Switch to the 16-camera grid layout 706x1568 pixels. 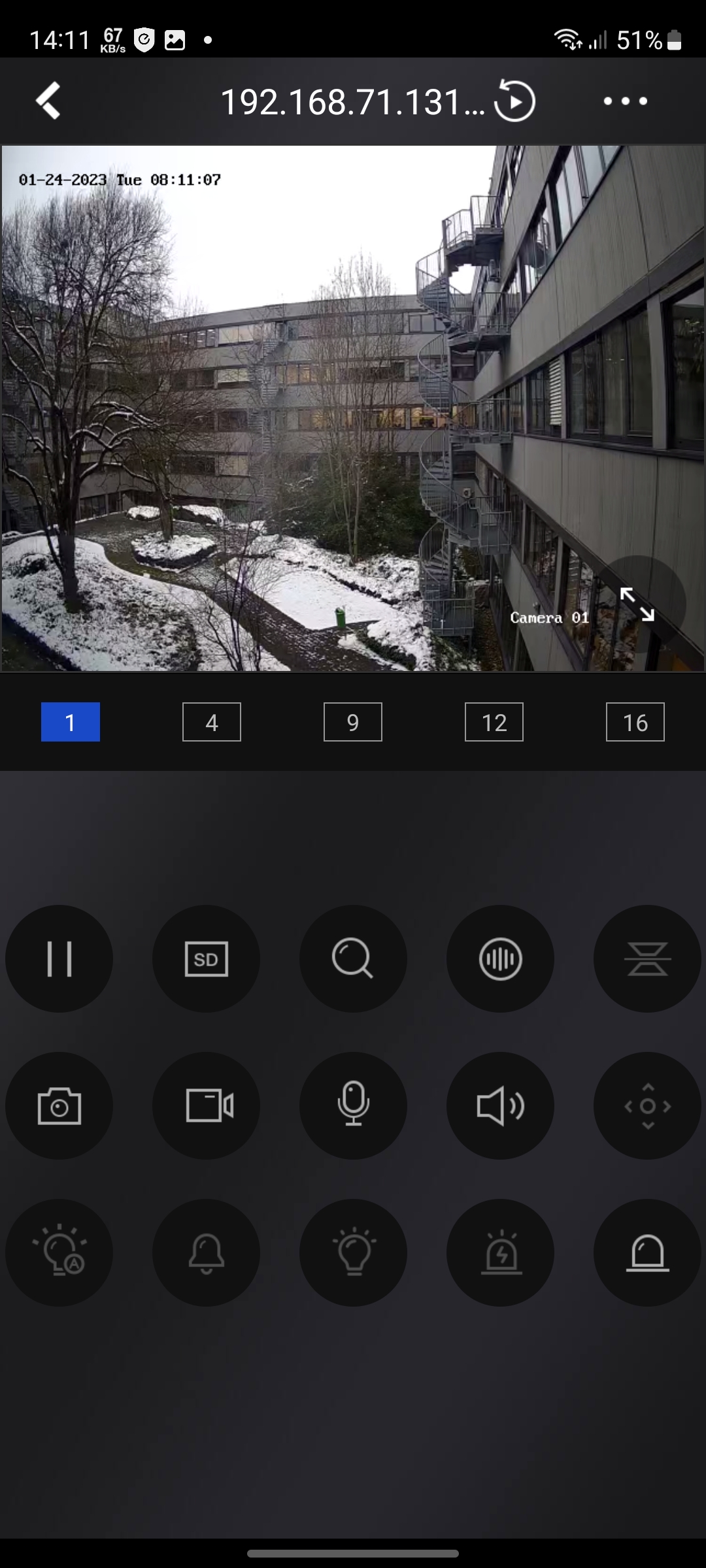coord(635,722)
